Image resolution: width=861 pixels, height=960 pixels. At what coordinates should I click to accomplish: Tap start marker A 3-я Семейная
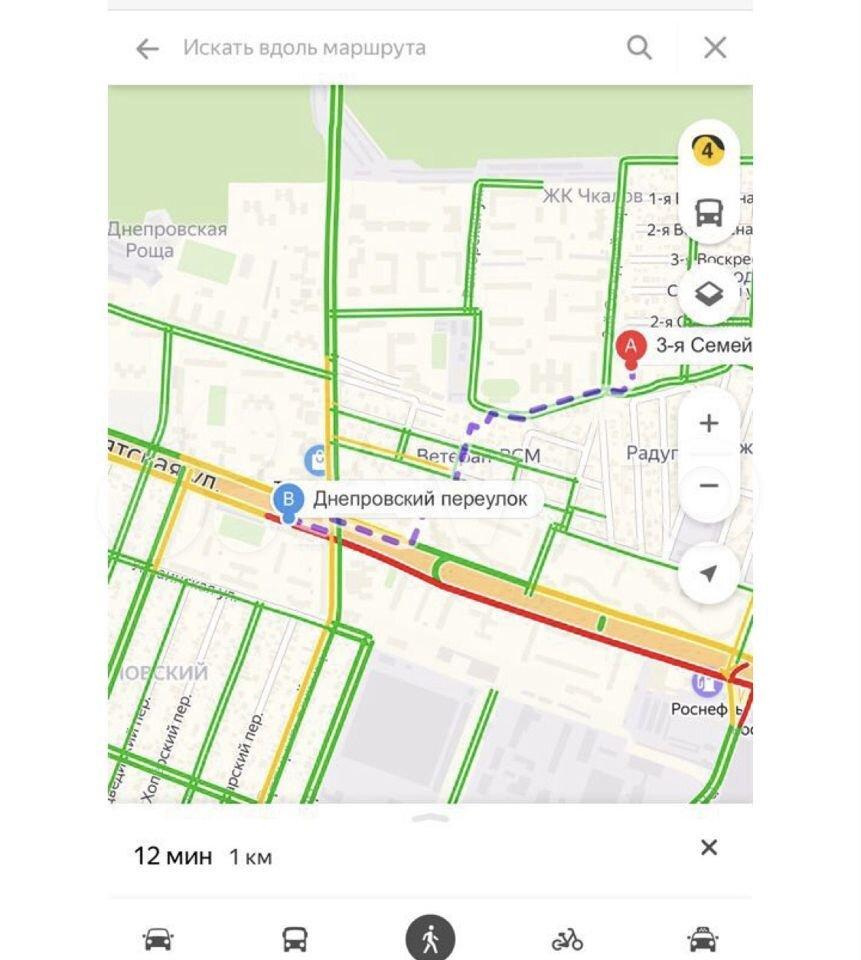(630, 347)
